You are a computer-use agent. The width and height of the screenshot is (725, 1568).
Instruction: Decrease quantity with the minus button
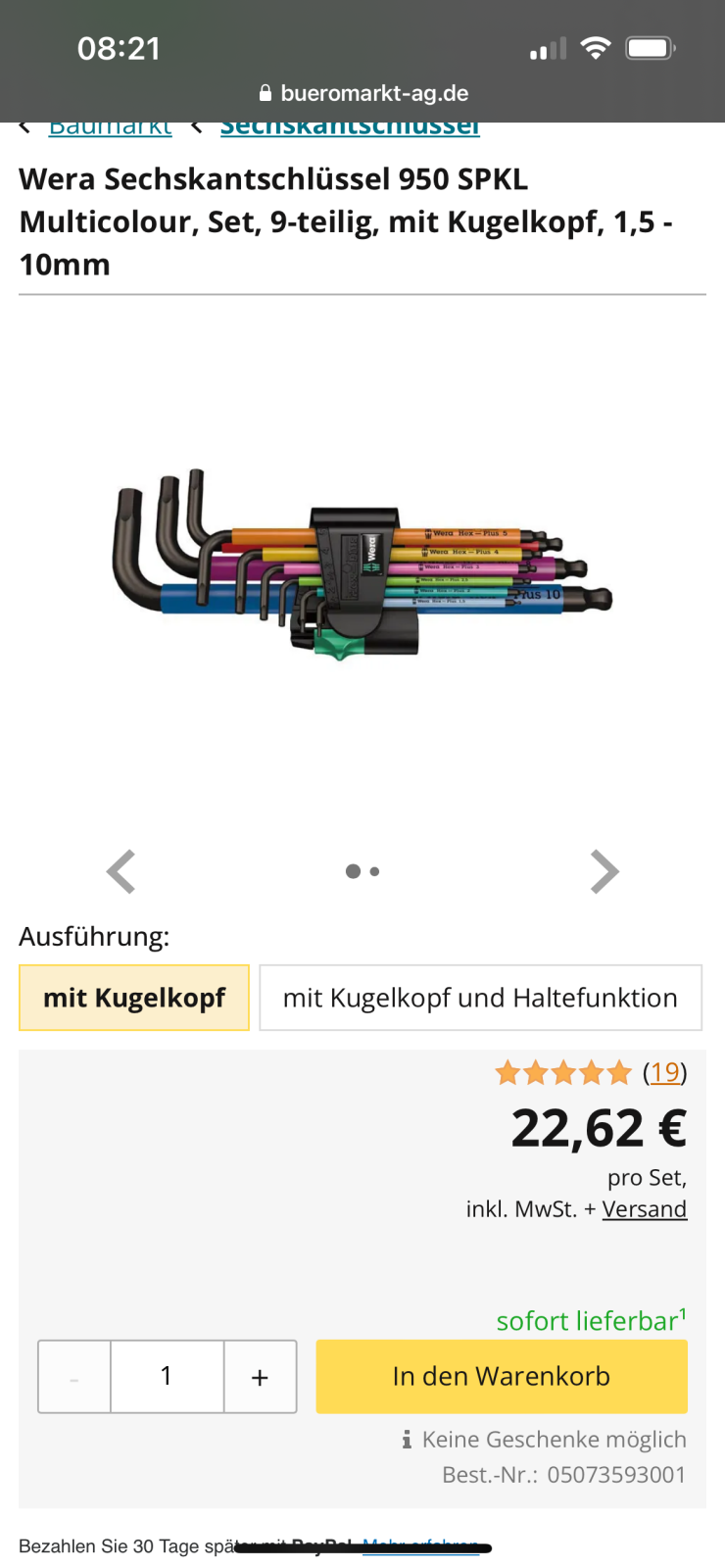point(74,1377)
